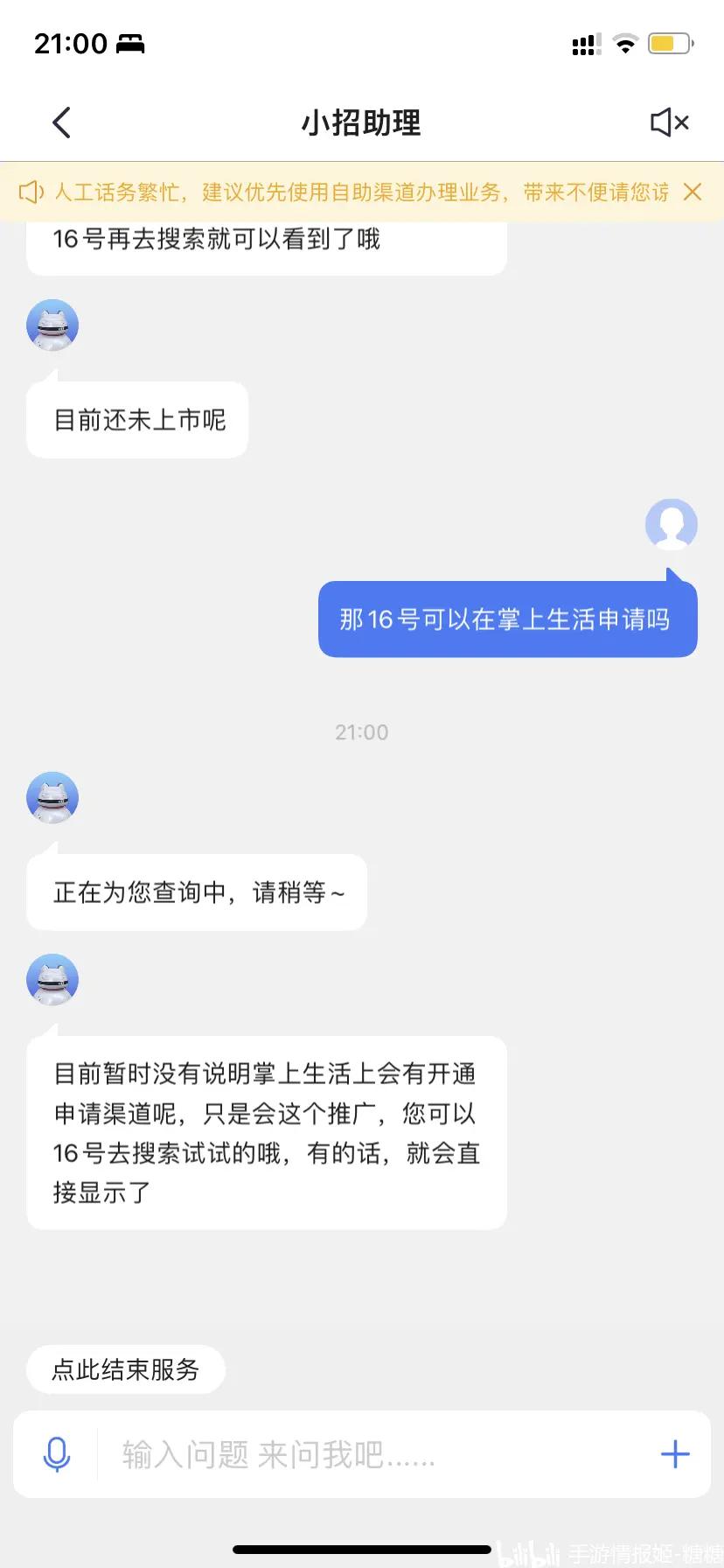This screenshot has width=724, height=1568.
Task: Tap 点此结束服务 to end the service
Action: (x=125, y=1369)
